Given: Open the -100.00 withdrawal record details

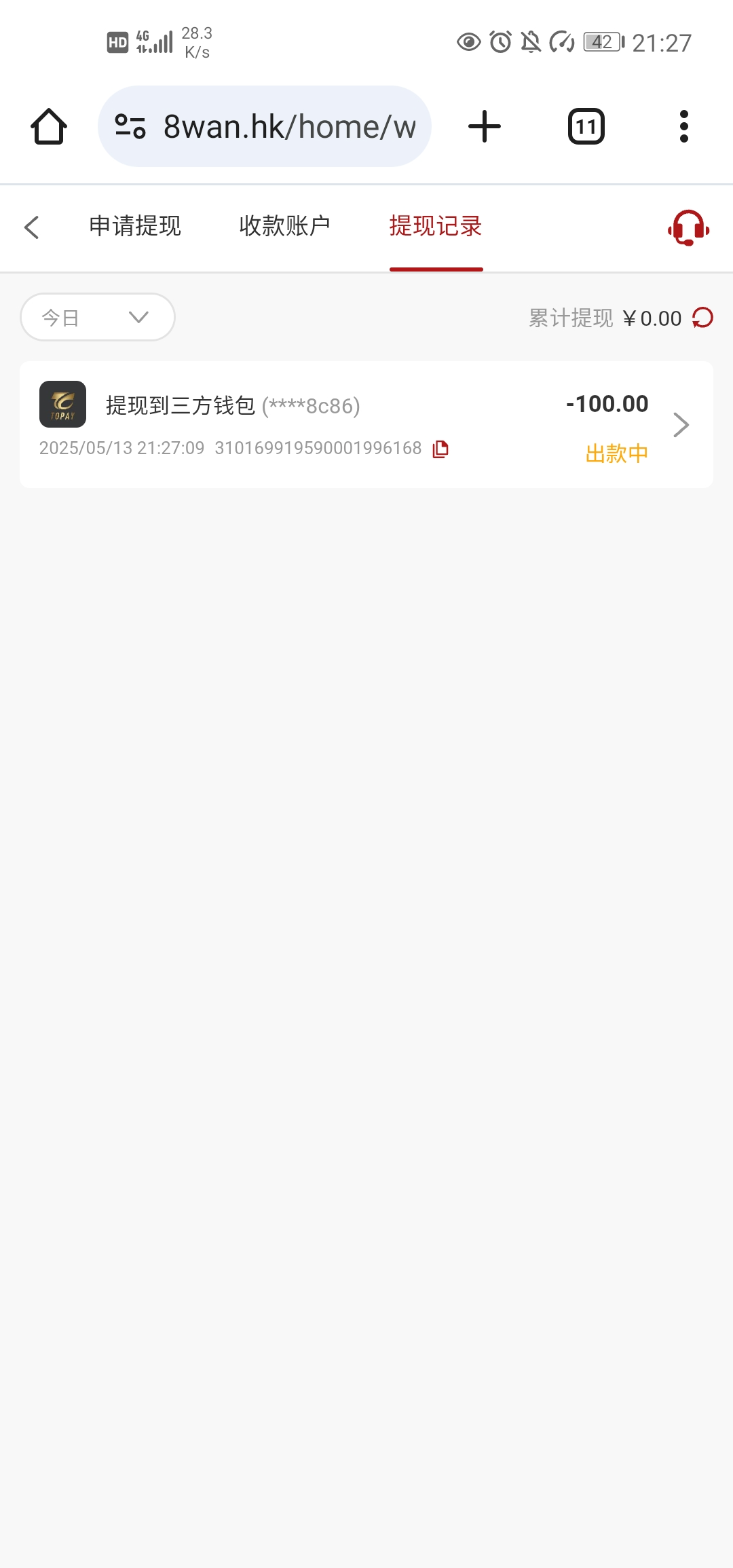Looking at the screenshot, I should (x=681, y=425).
